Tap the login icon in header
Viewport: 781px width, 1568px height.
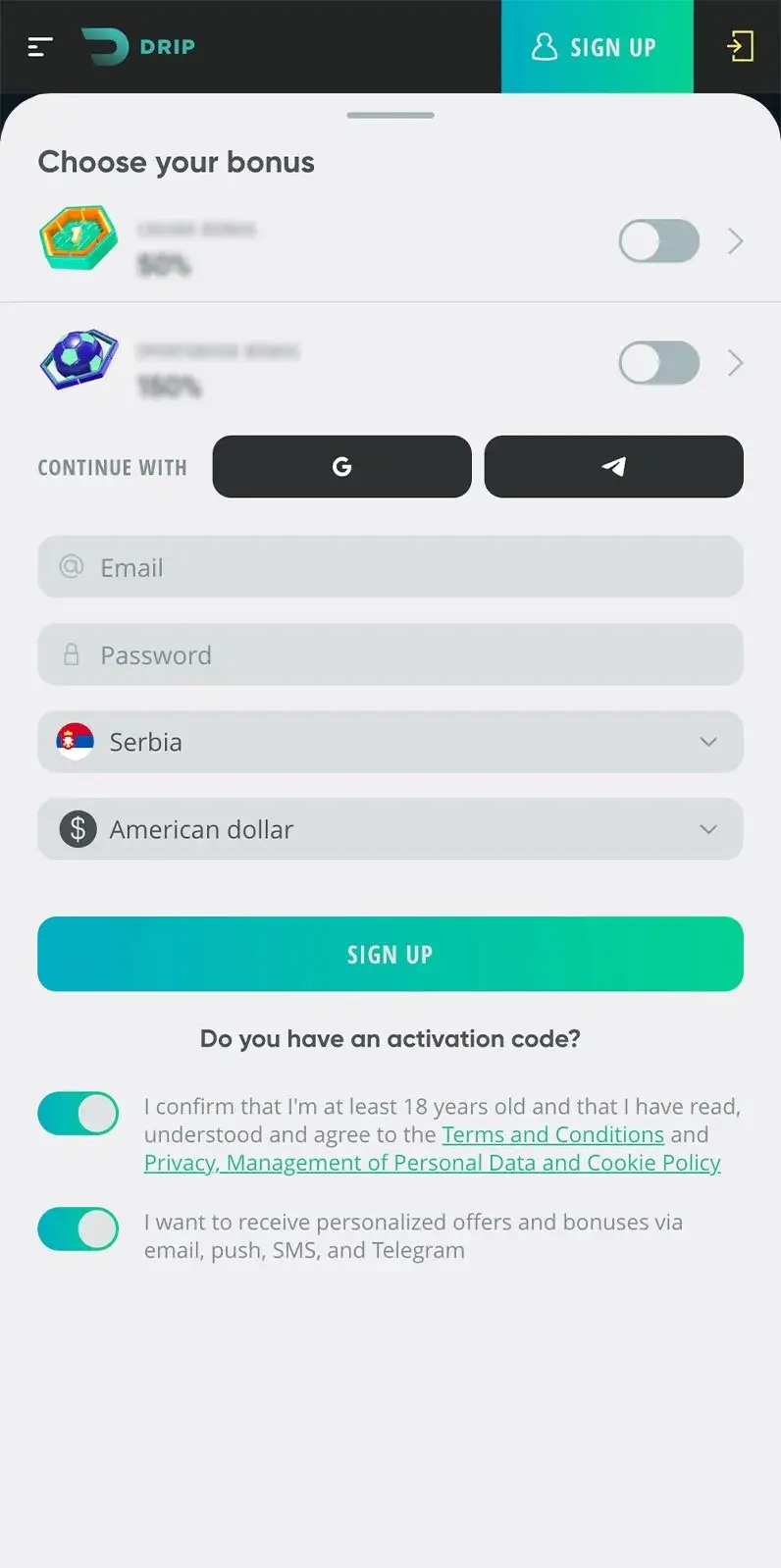click(x=740, y=46)
